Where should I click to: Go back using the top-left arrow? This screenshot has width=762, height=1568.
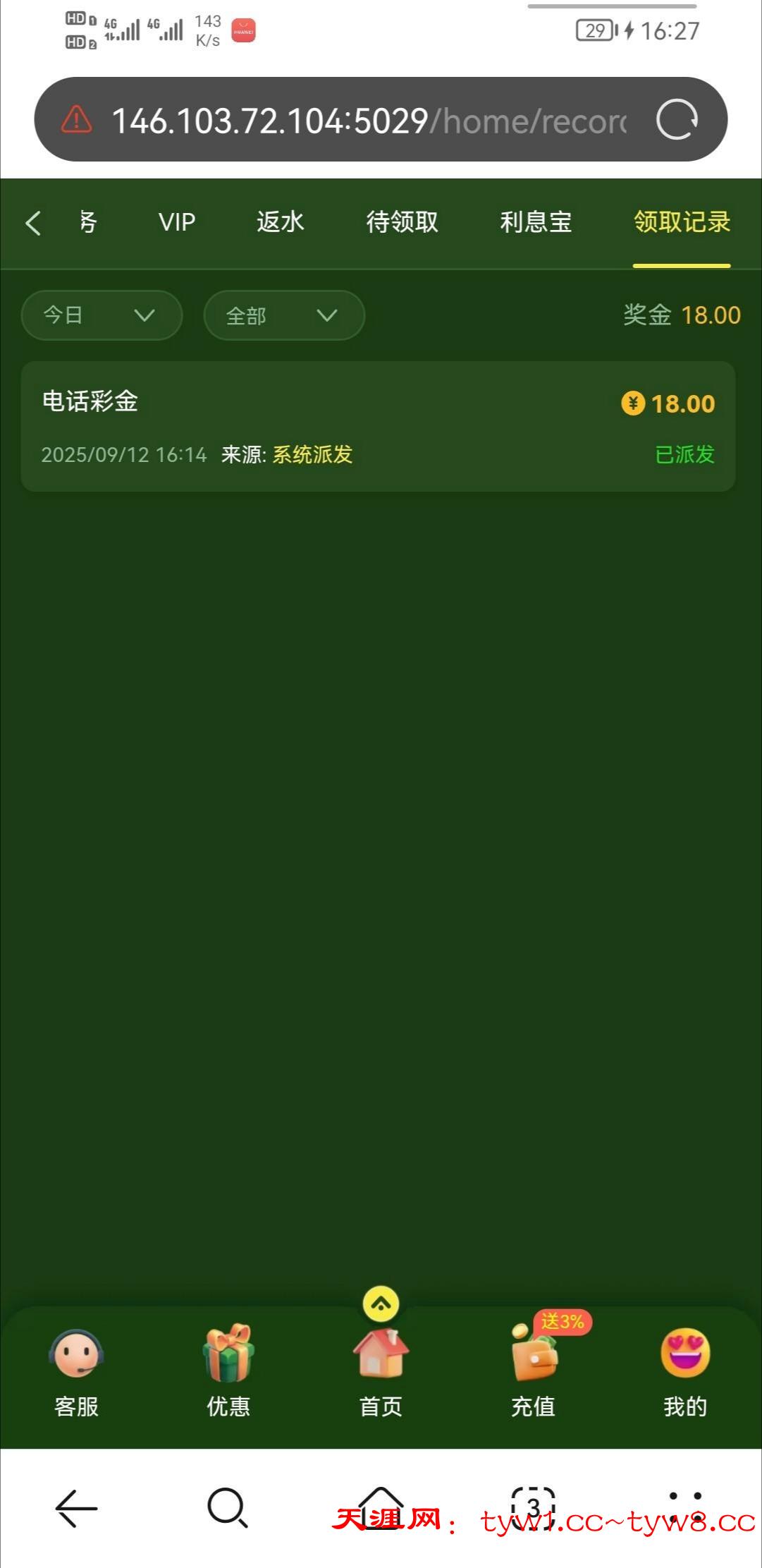click(33, 223)
